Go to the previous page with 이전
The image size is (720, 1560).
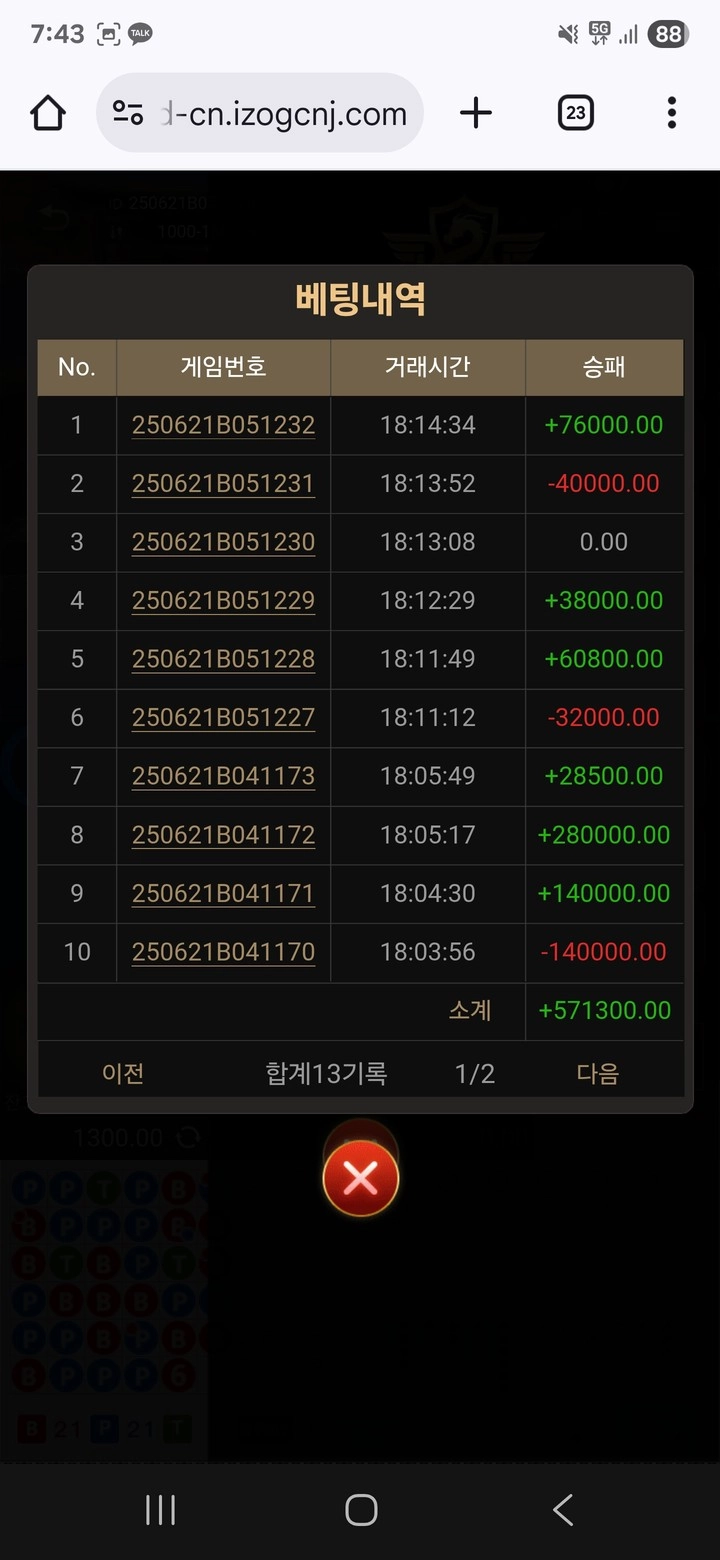pos(123,1073)
